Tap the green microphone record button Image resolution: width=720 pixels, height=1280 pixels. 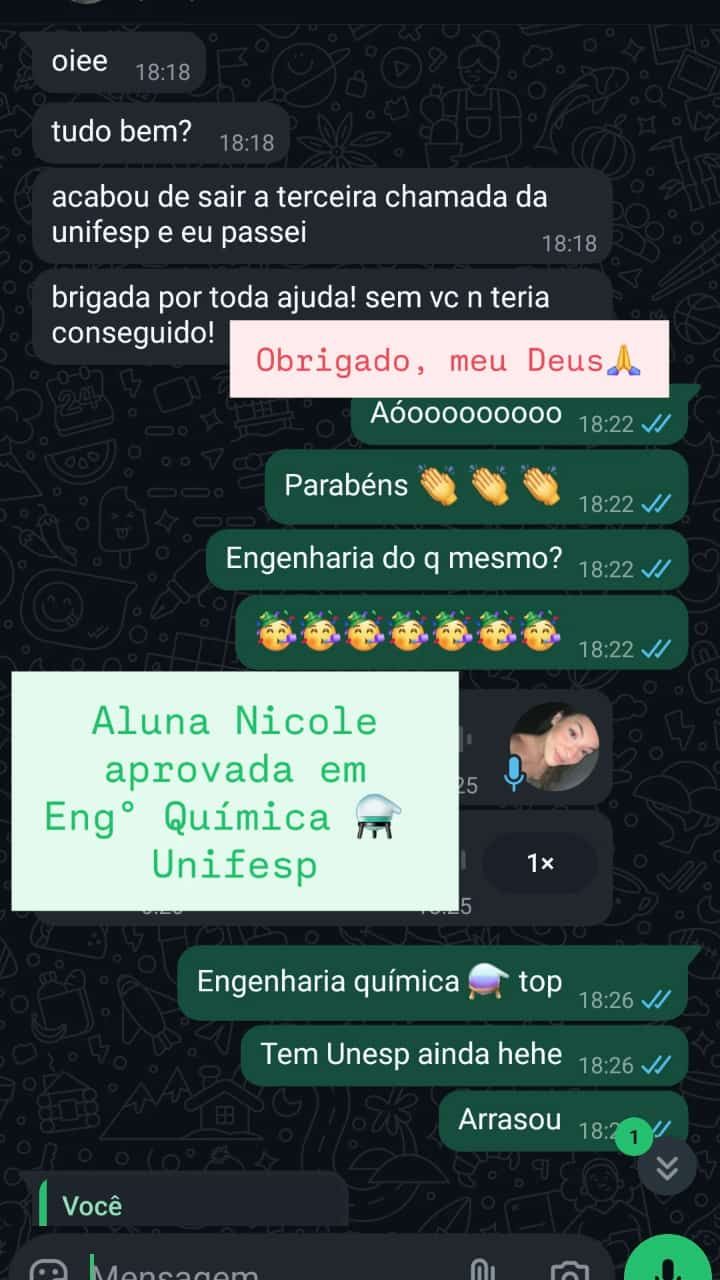click(x=672, y=1264)
